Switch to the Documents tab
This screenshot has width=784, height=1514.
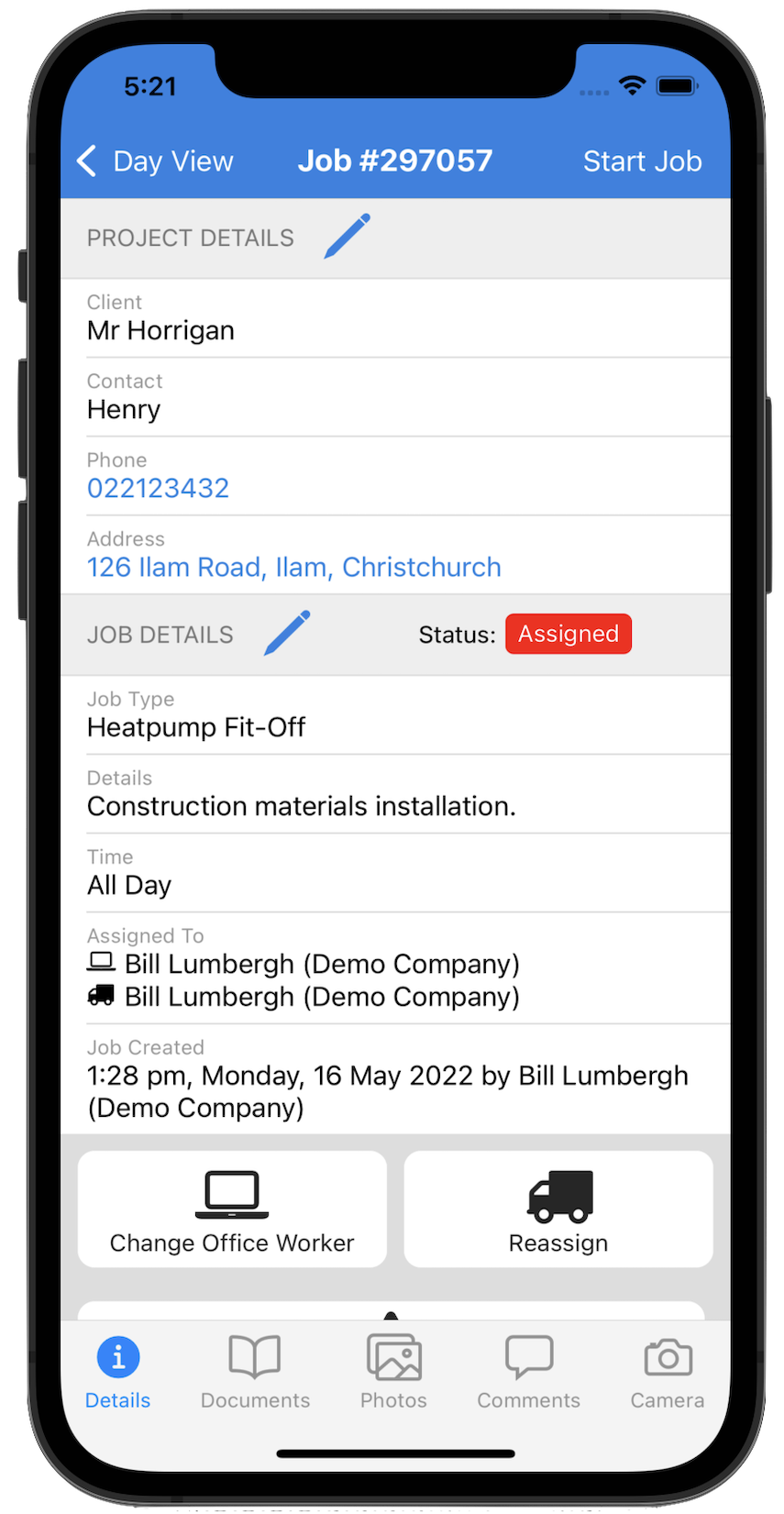(x=255, y=1372)
